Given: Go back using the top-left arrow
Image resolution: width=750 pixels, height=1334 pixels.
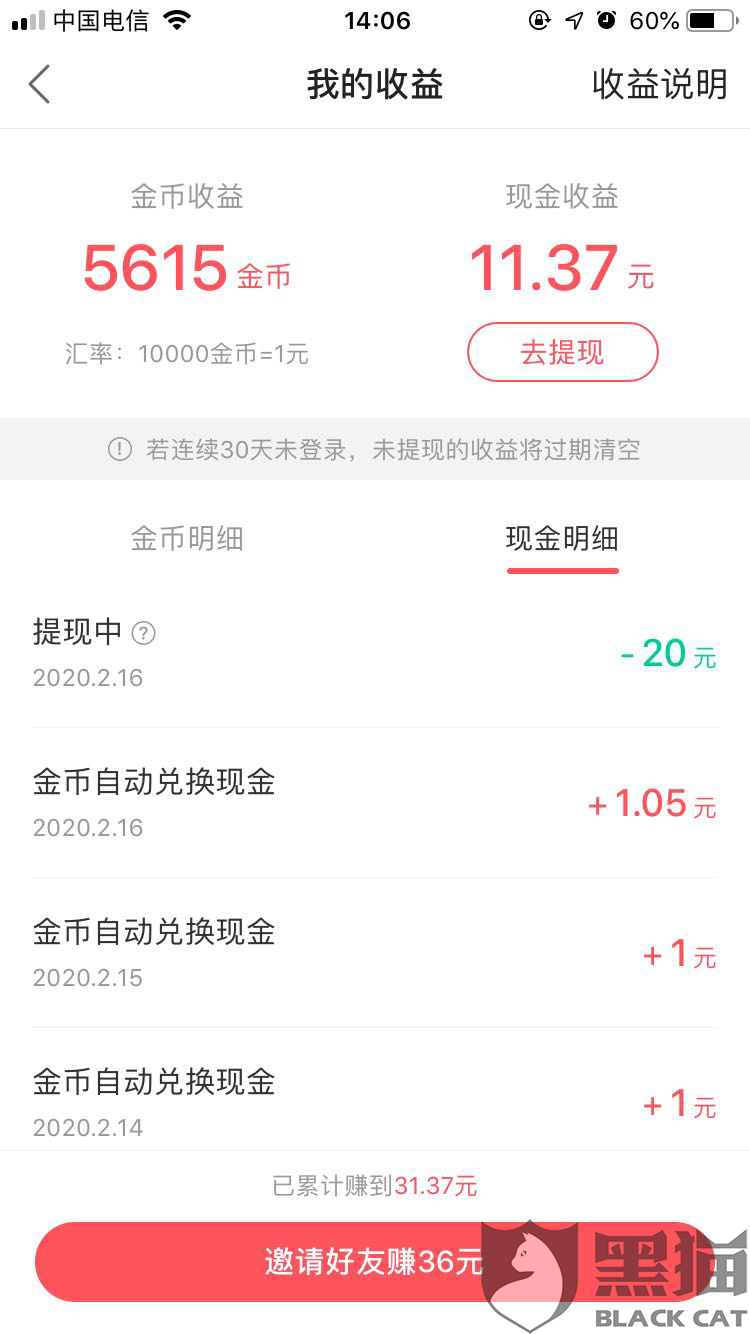Looking at the screenshot, I should click(39, 85).
